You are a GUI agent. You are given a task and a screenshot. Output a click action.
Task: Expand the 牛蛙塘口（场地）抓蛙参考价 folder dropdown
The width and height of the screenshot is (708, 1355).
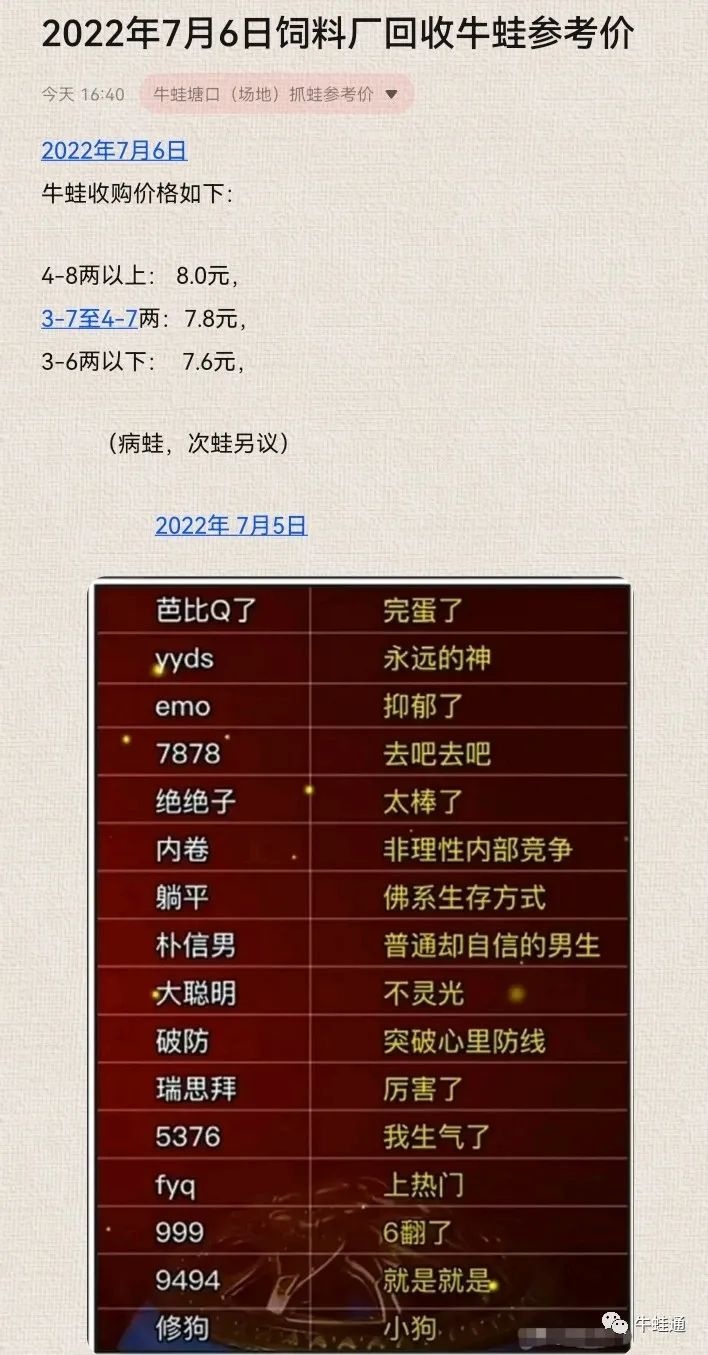click(x=276, y=94)
